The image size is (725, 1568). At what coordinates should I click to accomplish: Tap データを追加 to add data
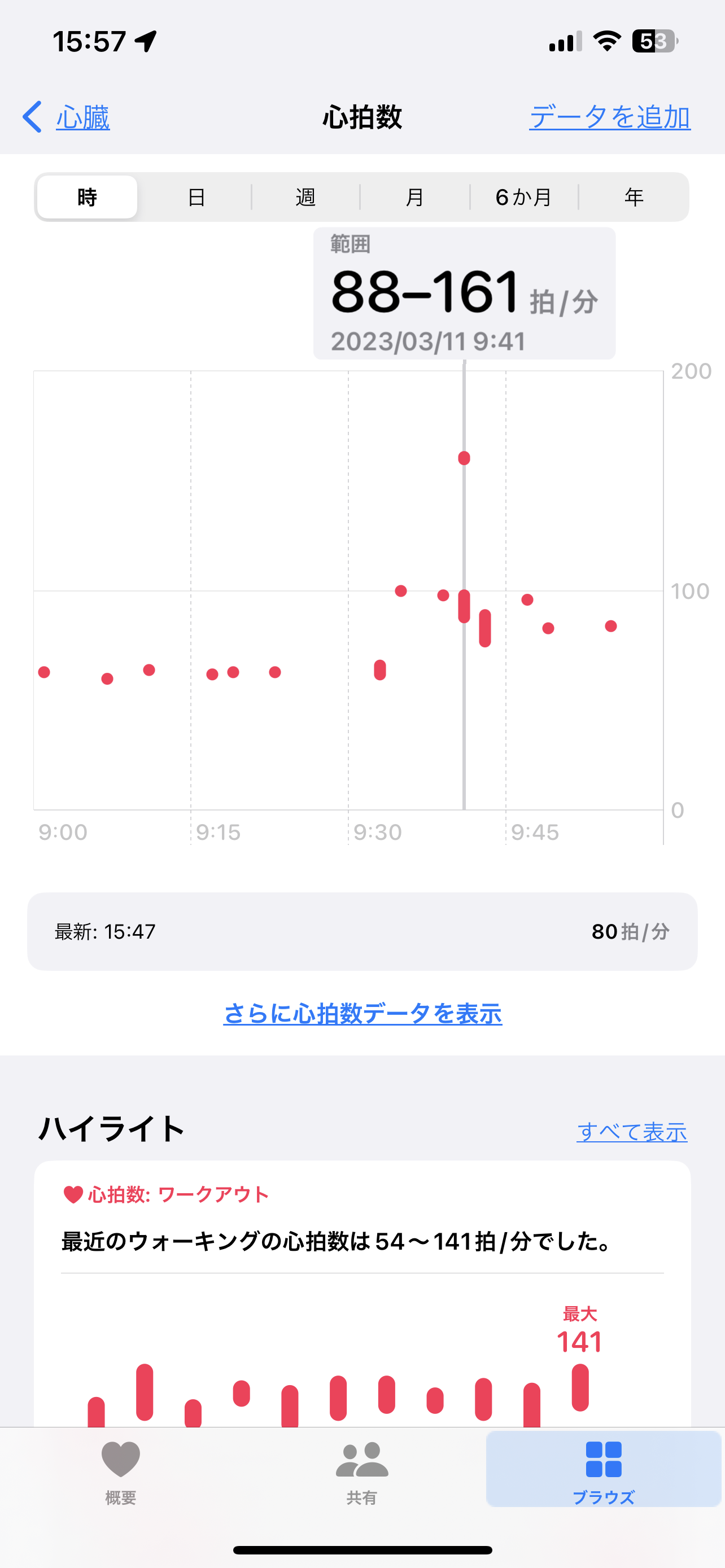(609, 117)
